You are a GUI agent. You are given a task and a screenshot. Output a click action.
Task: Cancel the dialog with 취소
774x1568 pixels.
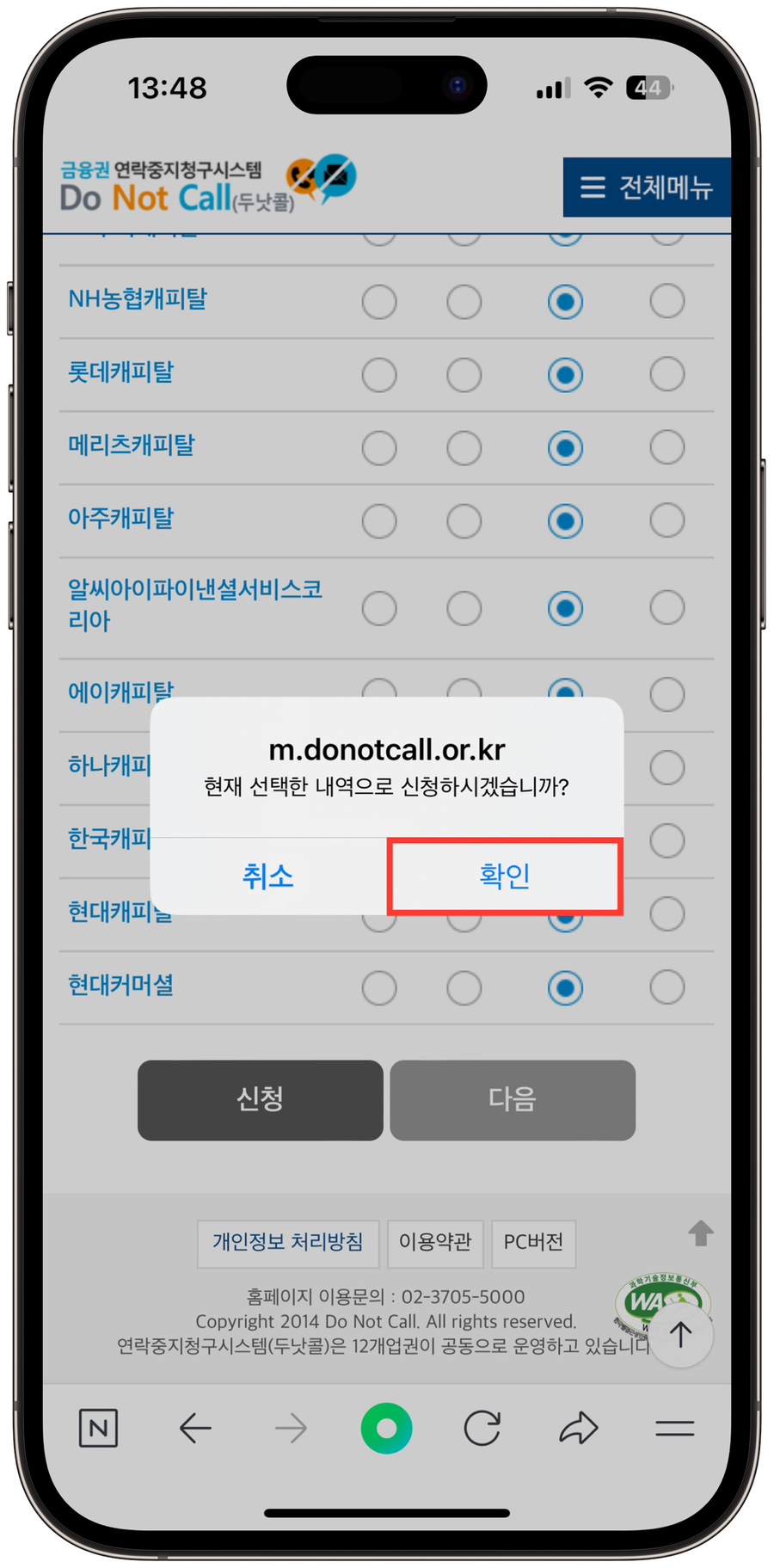tap(268, 876)
